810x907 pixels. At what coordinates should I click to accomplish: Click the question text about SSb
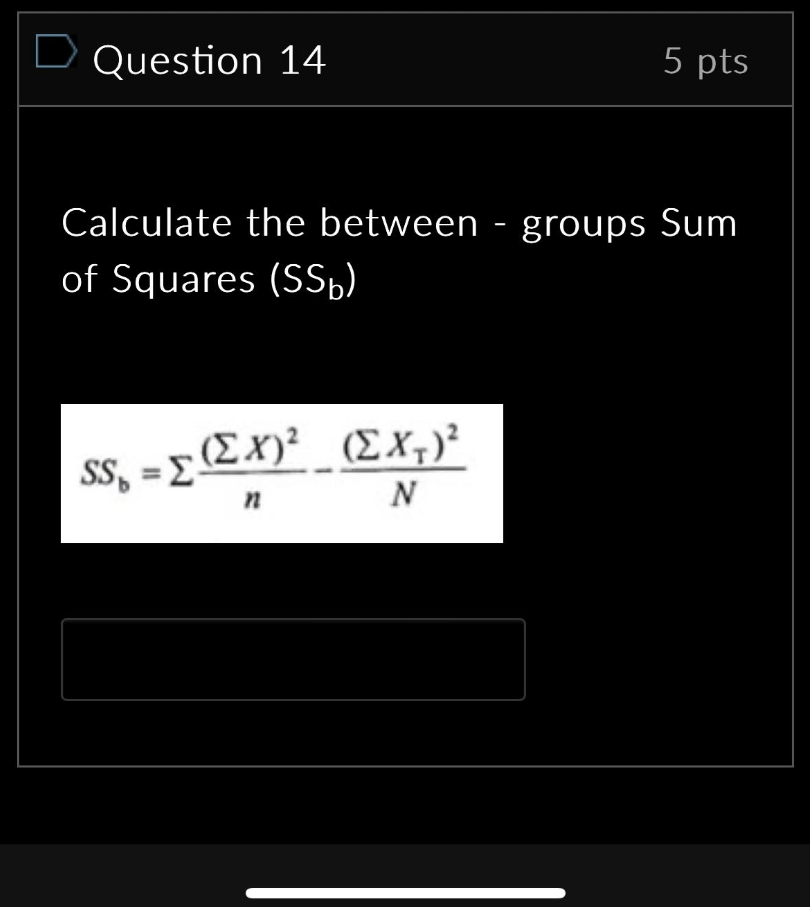tap(398, 250)
